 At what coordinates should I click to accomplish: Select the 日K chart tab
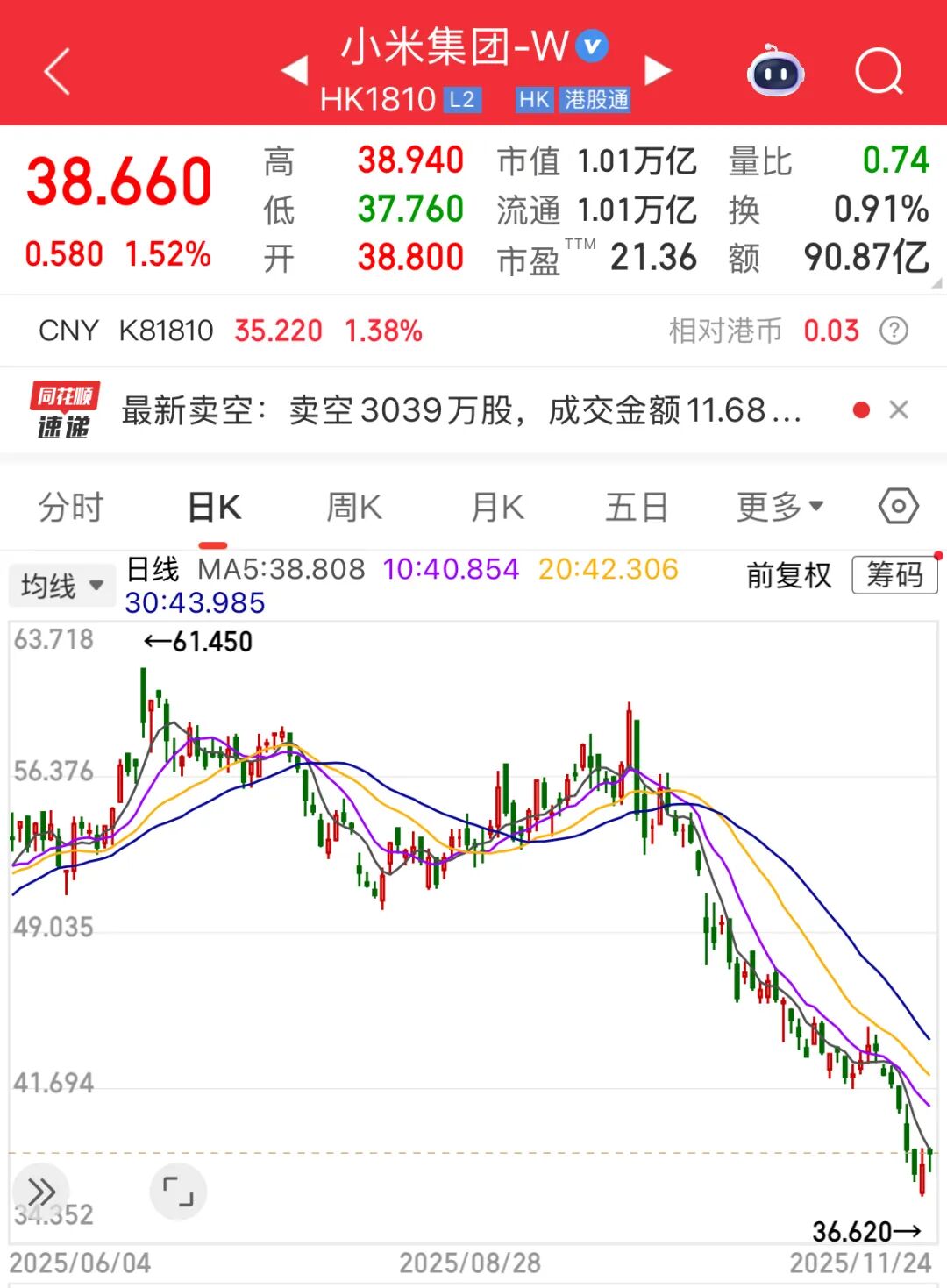pos(214,508)
